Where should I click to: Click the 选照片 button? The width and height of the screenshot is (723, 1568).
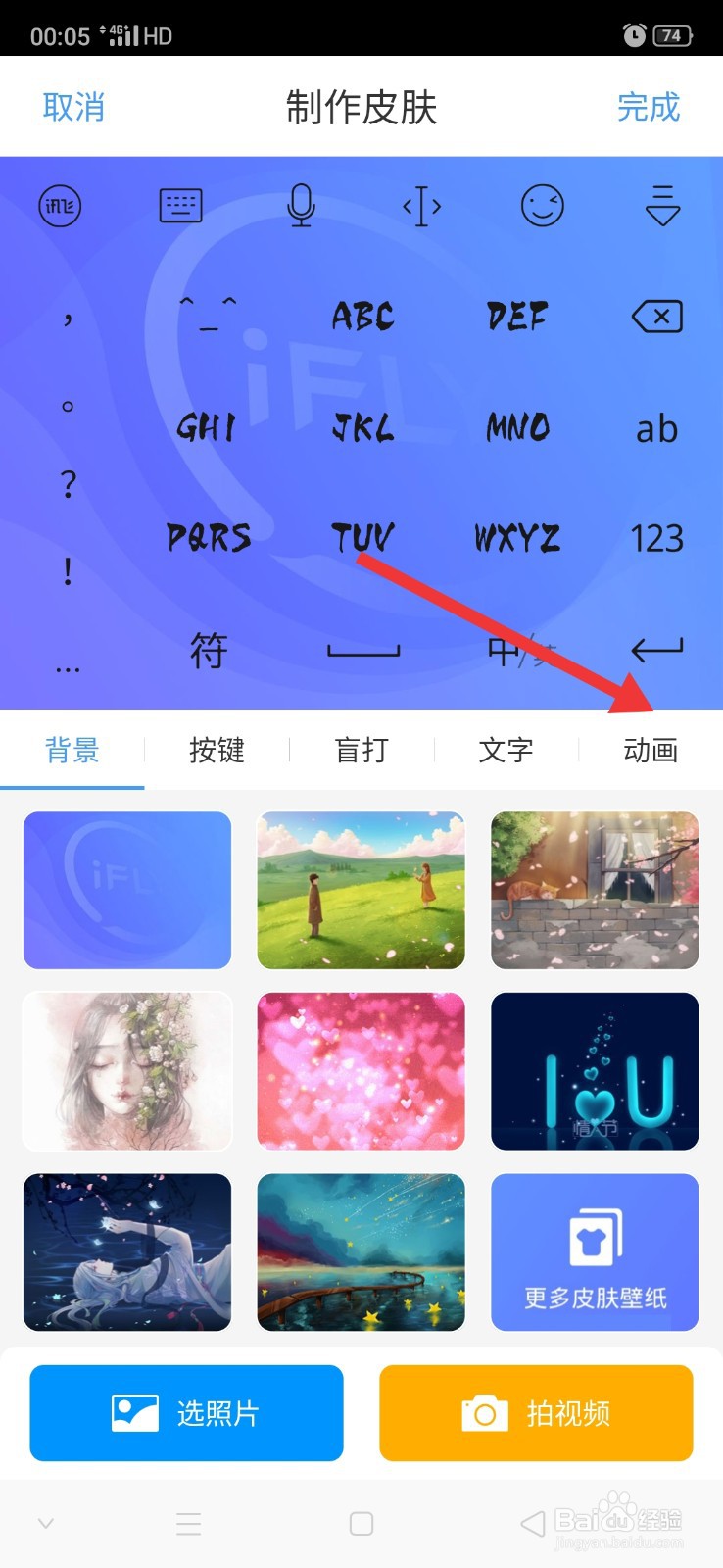point(186,1413)
